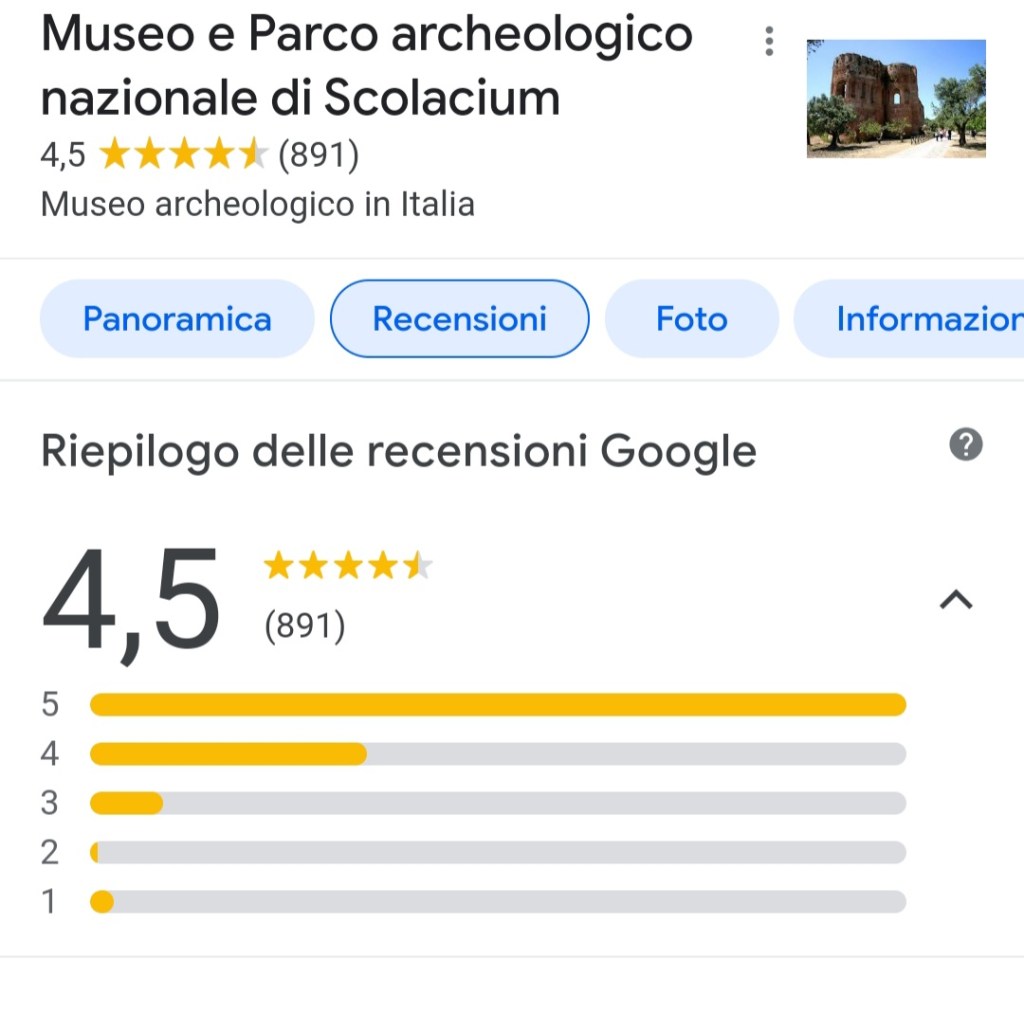The height and width of the screenshot is (1015, 1024).
Task: Select the Recensioni tab
Action: click(x=459, y=319)
